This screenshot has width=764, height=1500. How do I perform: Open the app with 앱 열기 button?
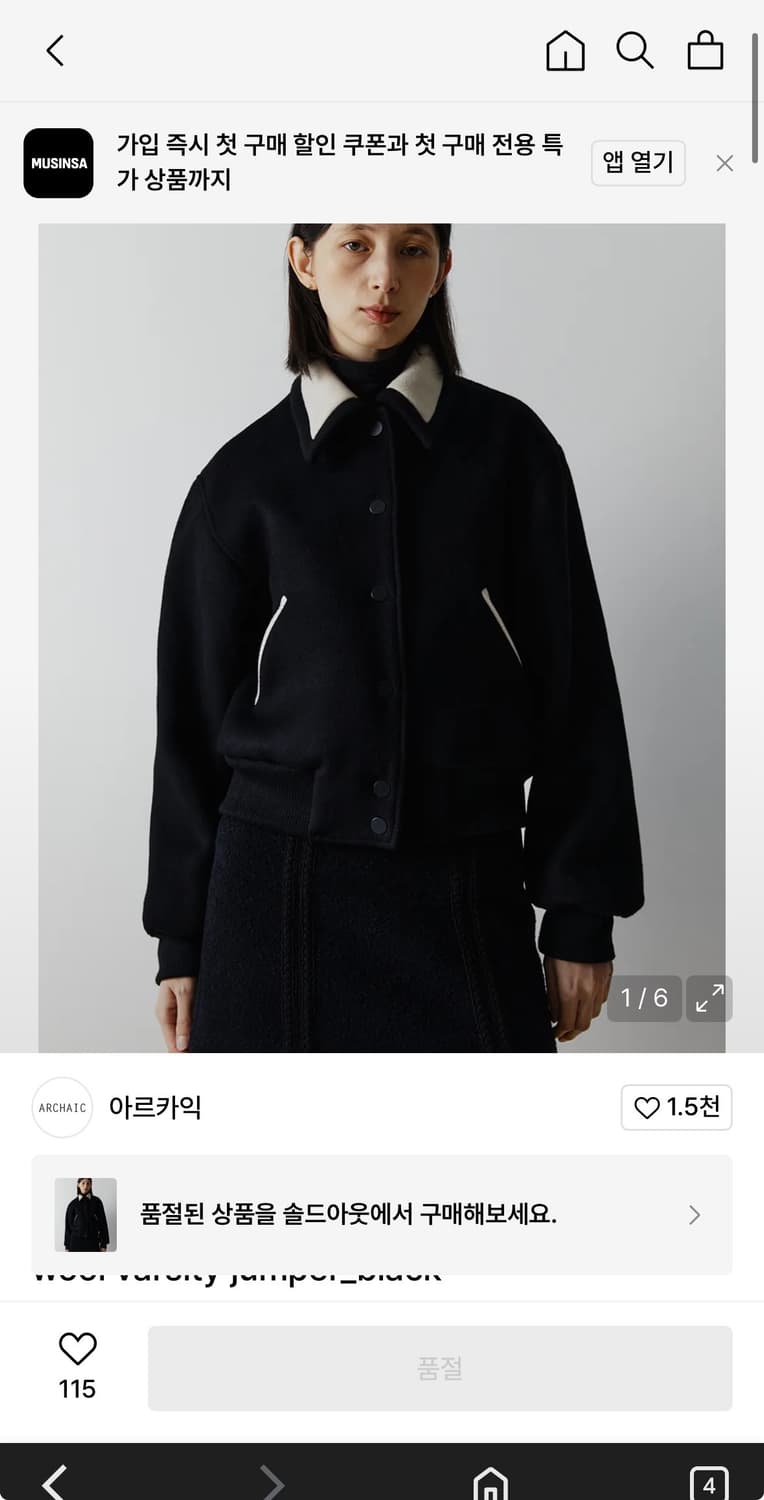click(x=638, y=163)
